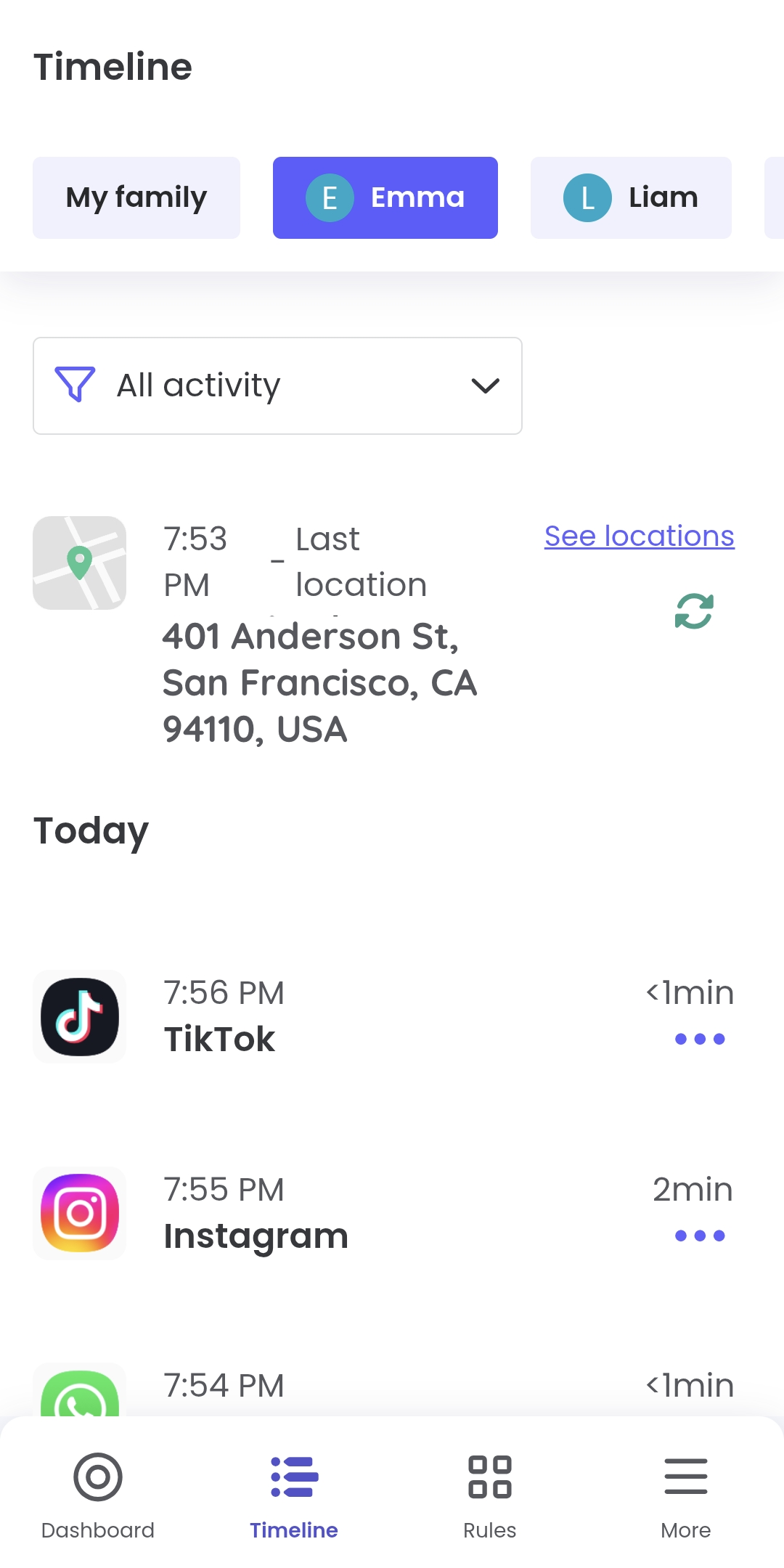
Task: Select Liam's profile tab
Action: coord(630,197)
